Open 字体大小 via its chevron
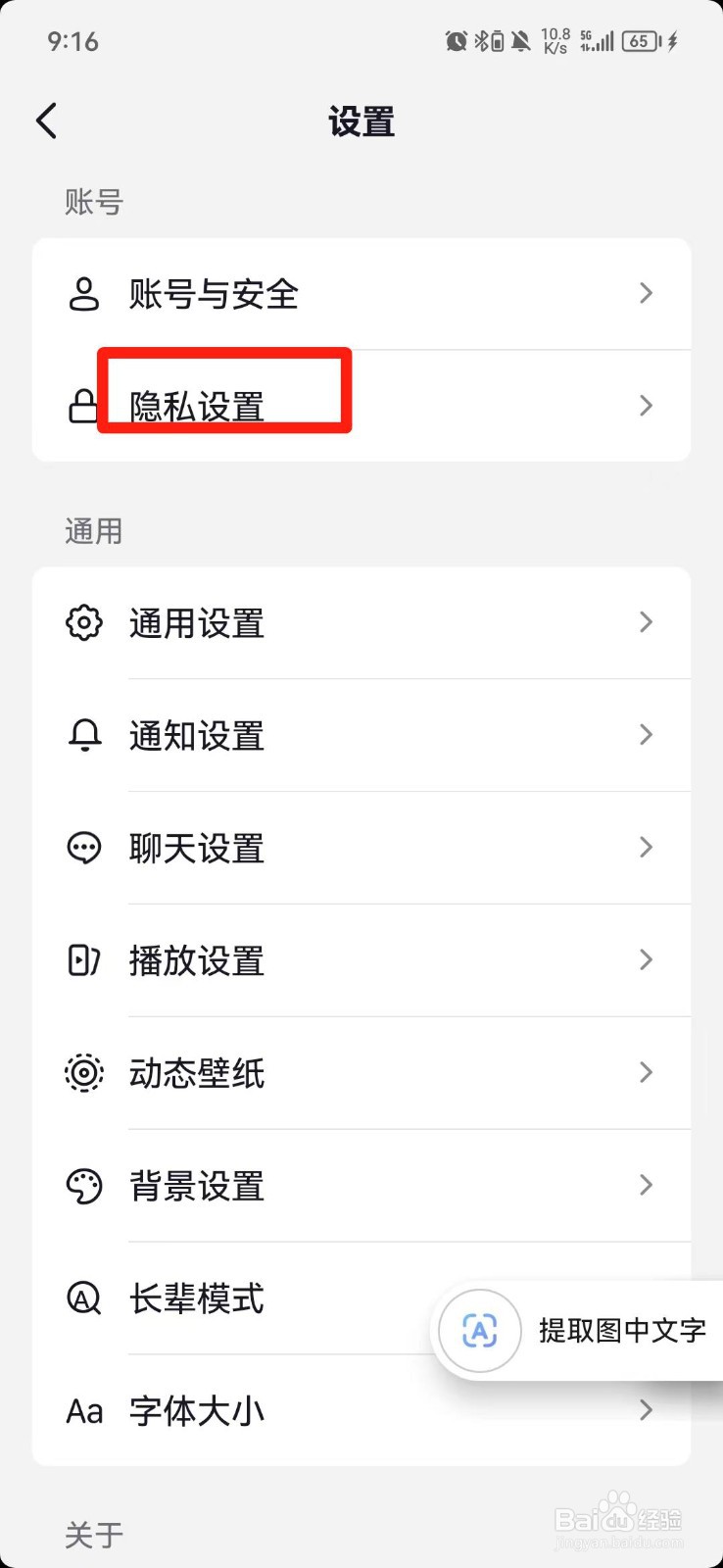The width and height of the screenshot is (723, 1568). [x=646, y=1411]
